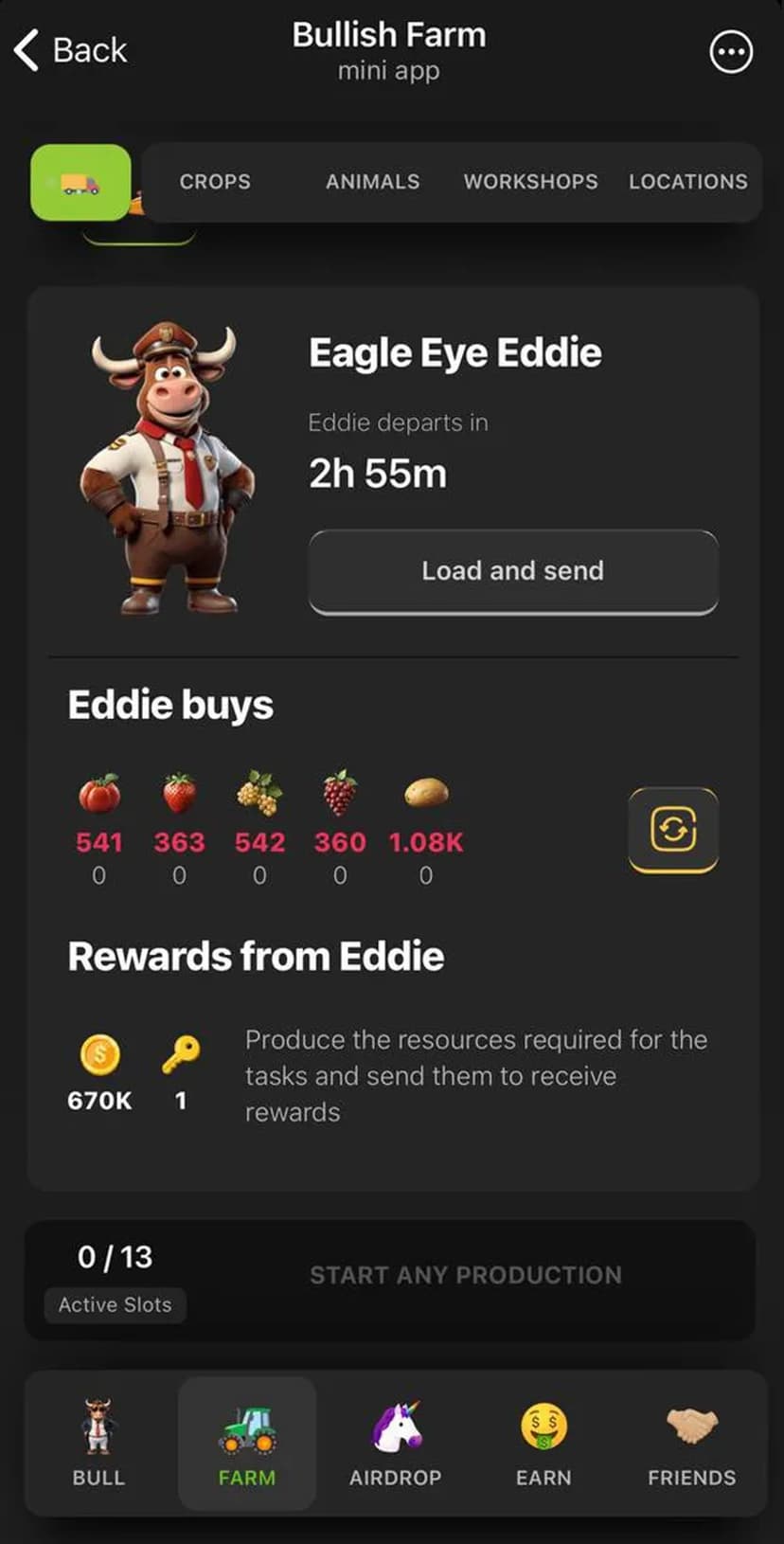Viewport: 784px width, 1544px height.
Task: View the Locations tab
Action: [687, 182]
